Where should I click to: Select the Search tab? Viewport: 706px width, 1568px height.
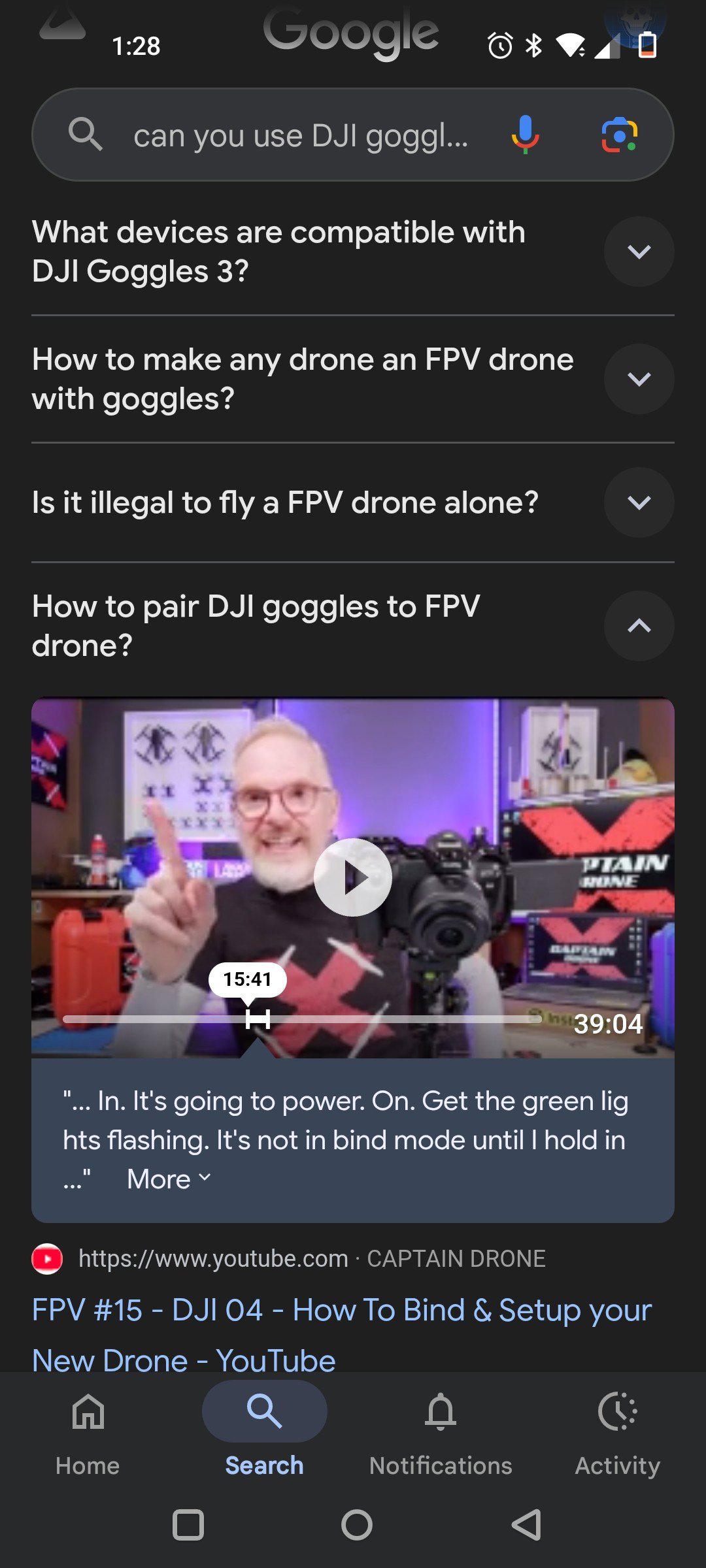coord(264,1431)
